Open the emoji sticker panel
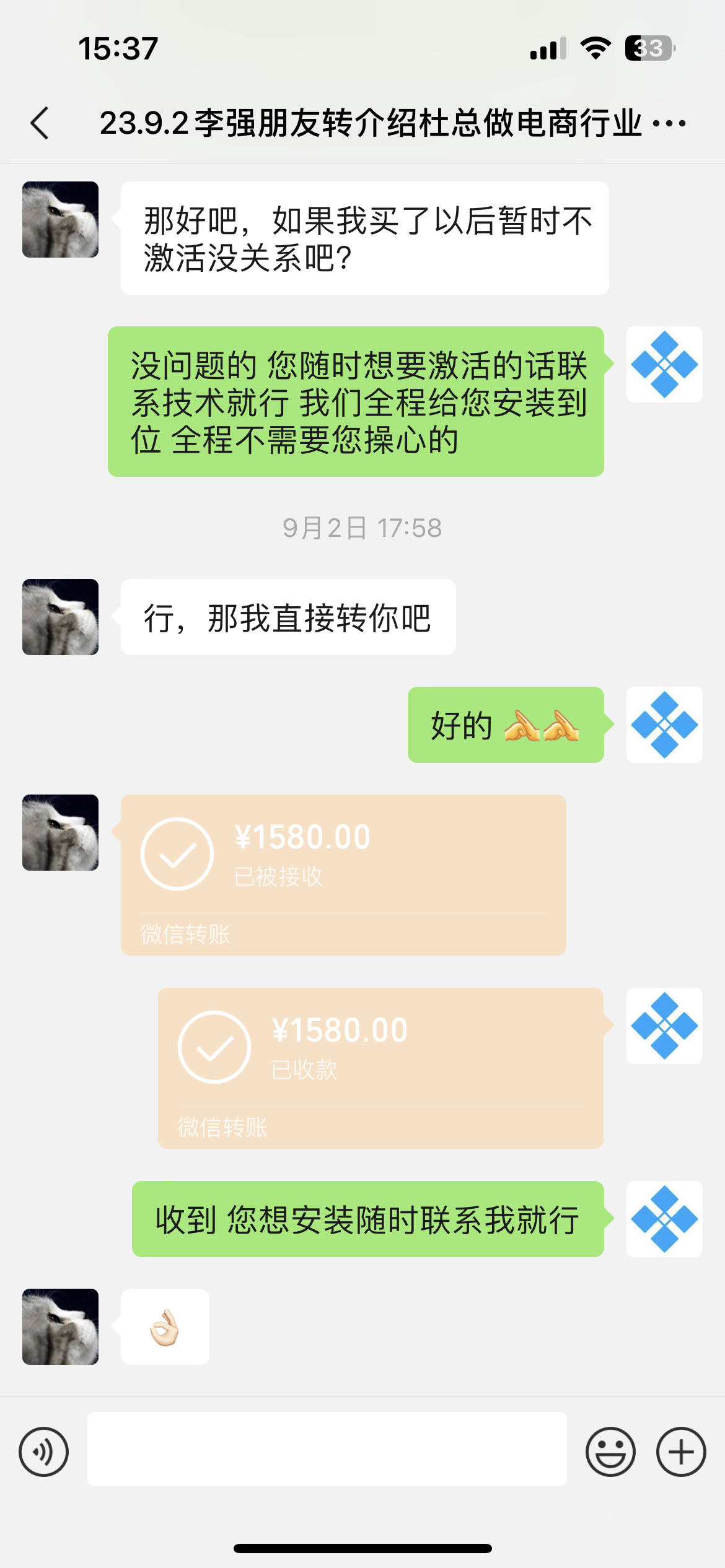725x1568 pixels. coord(610,1452)
